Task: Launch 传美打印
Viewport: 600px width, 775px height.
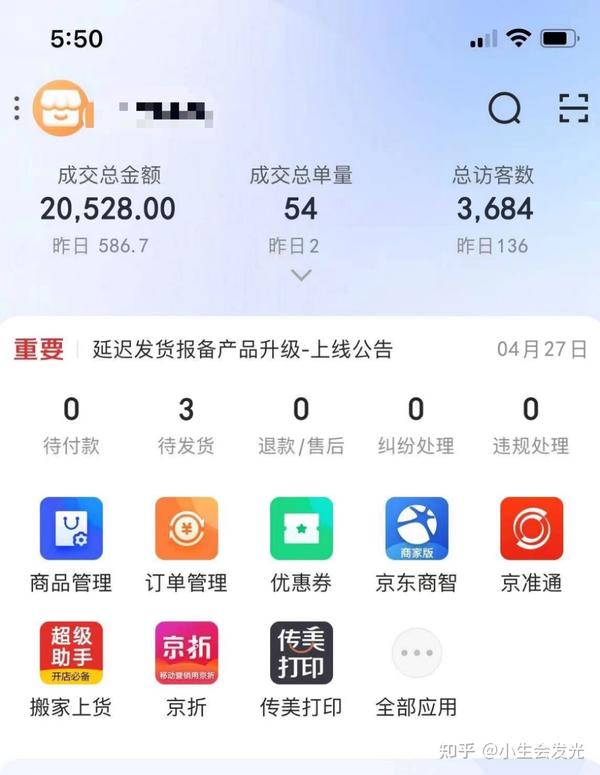Action: click(x=301, y=668)
